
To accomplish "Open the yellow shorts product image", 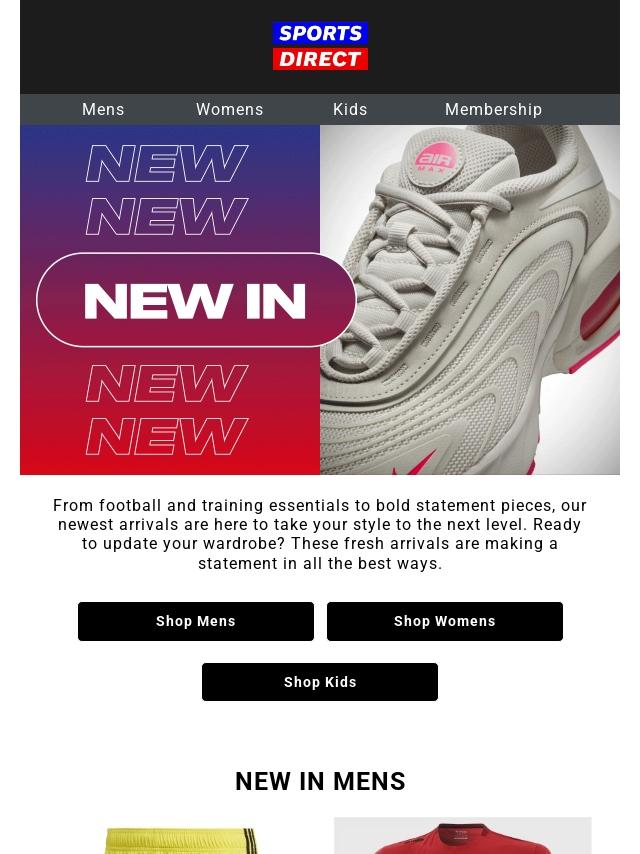I will [x=182, y=840].
